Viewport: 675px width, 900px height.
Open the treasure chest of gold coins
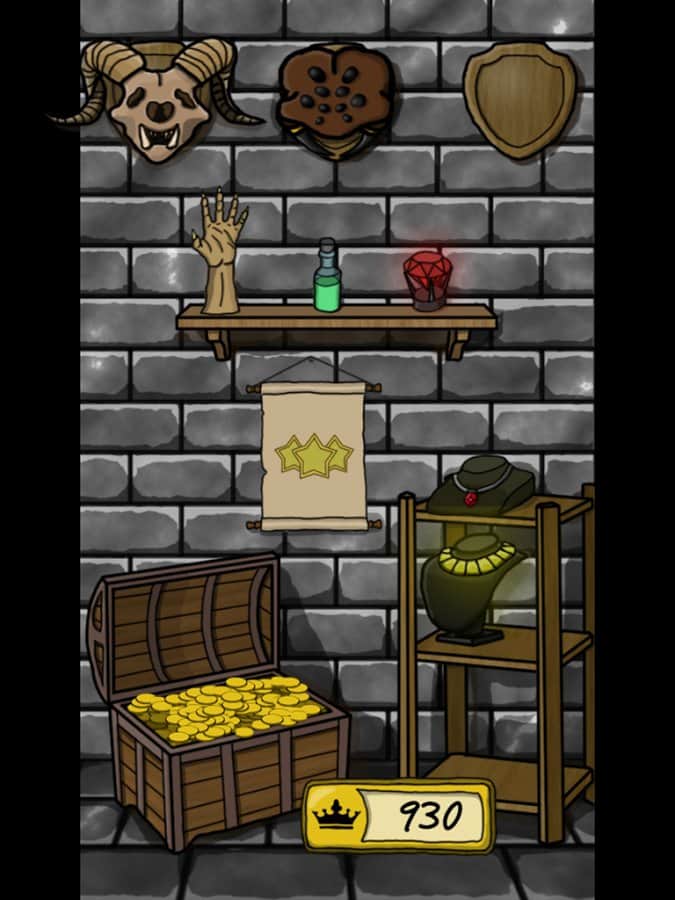[x=218, y=700]
